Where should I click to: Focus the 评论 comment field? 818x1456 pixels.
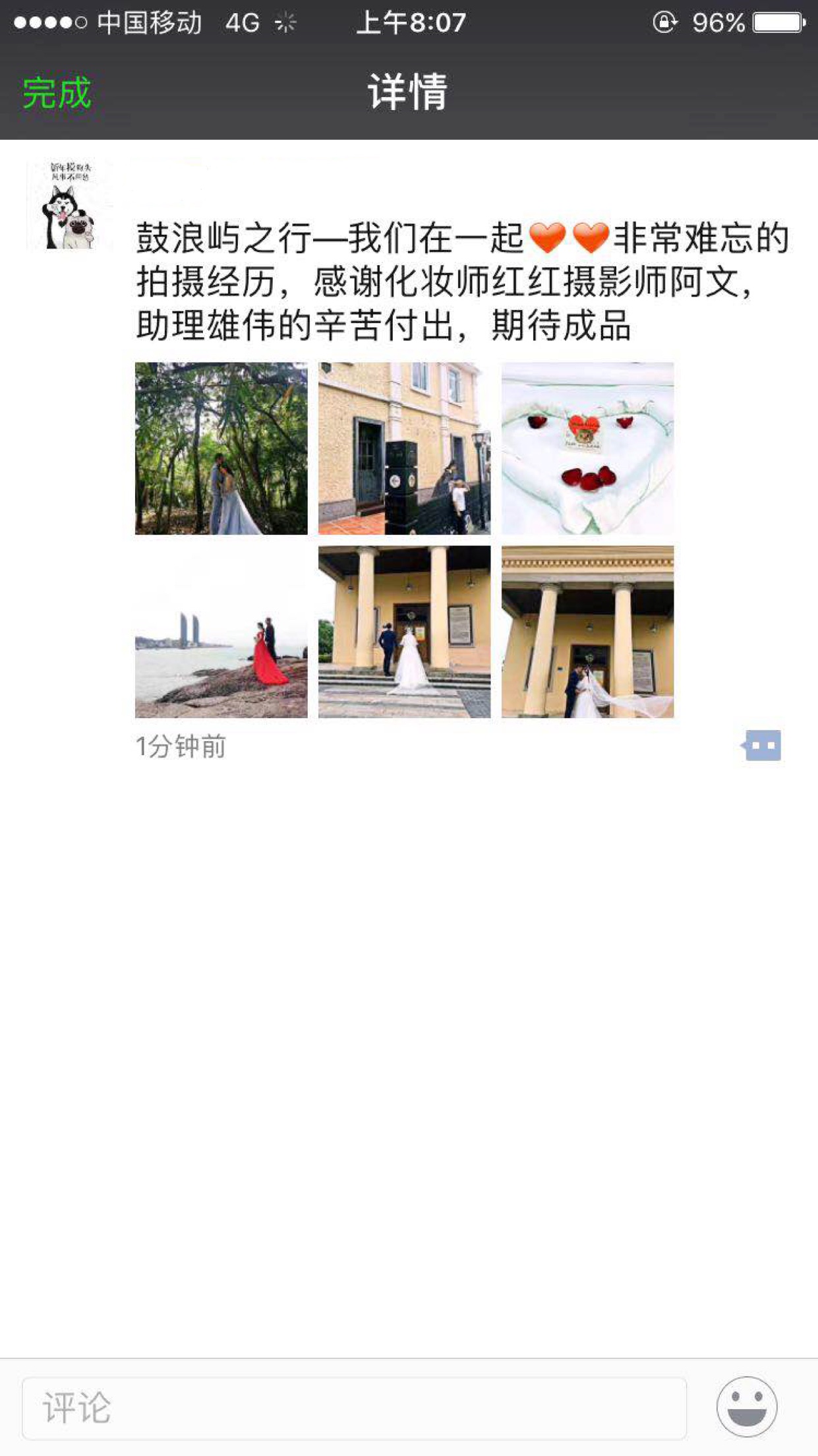pyautogui.click(x=354, y=1408)
